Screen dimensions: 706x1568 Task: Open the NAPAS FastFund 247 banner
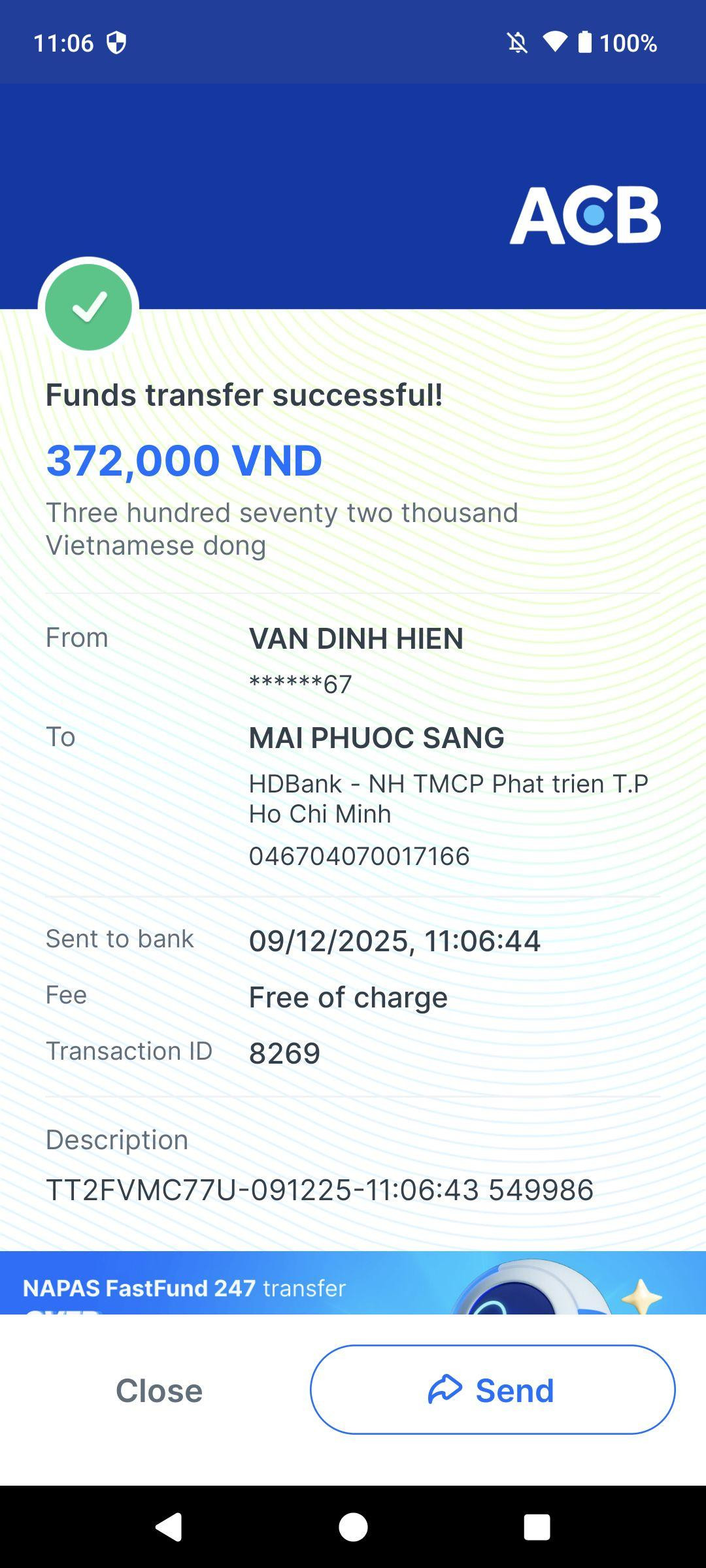point(353,1283)
